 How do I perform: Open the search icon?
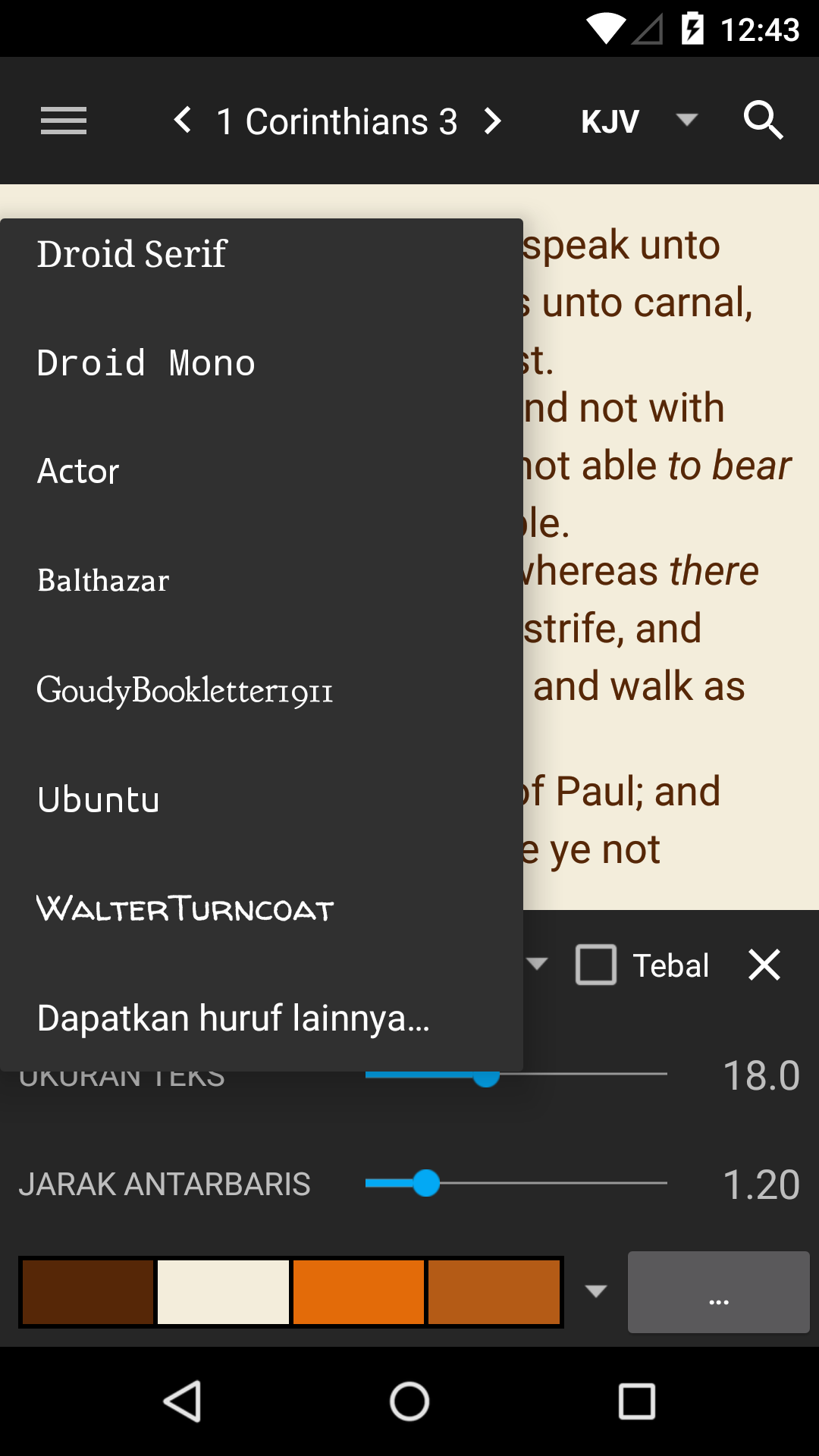pos(763,121)
